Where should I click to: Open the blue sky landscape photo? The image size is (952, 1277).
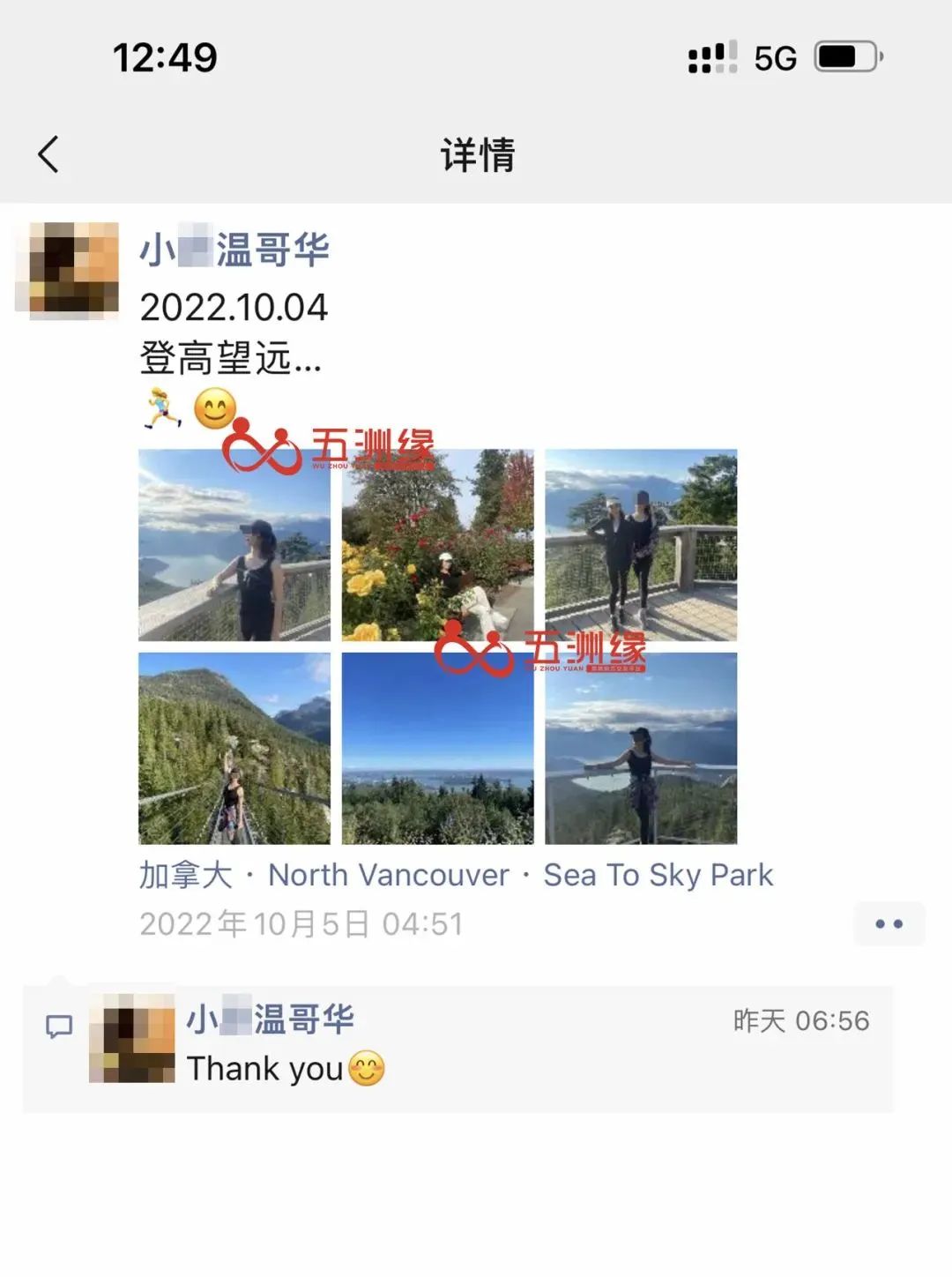(437, 749)
